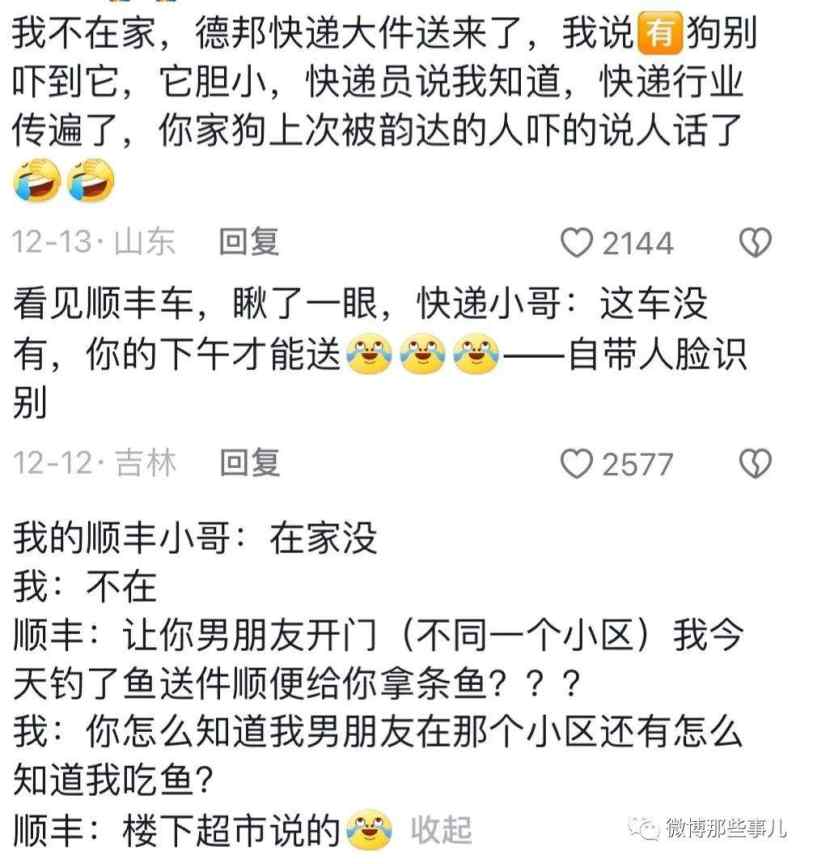The width and height of the screenshot is (813, 864).
Task: Like the comment with 2144 likes
Action: (x=577, y=243)
